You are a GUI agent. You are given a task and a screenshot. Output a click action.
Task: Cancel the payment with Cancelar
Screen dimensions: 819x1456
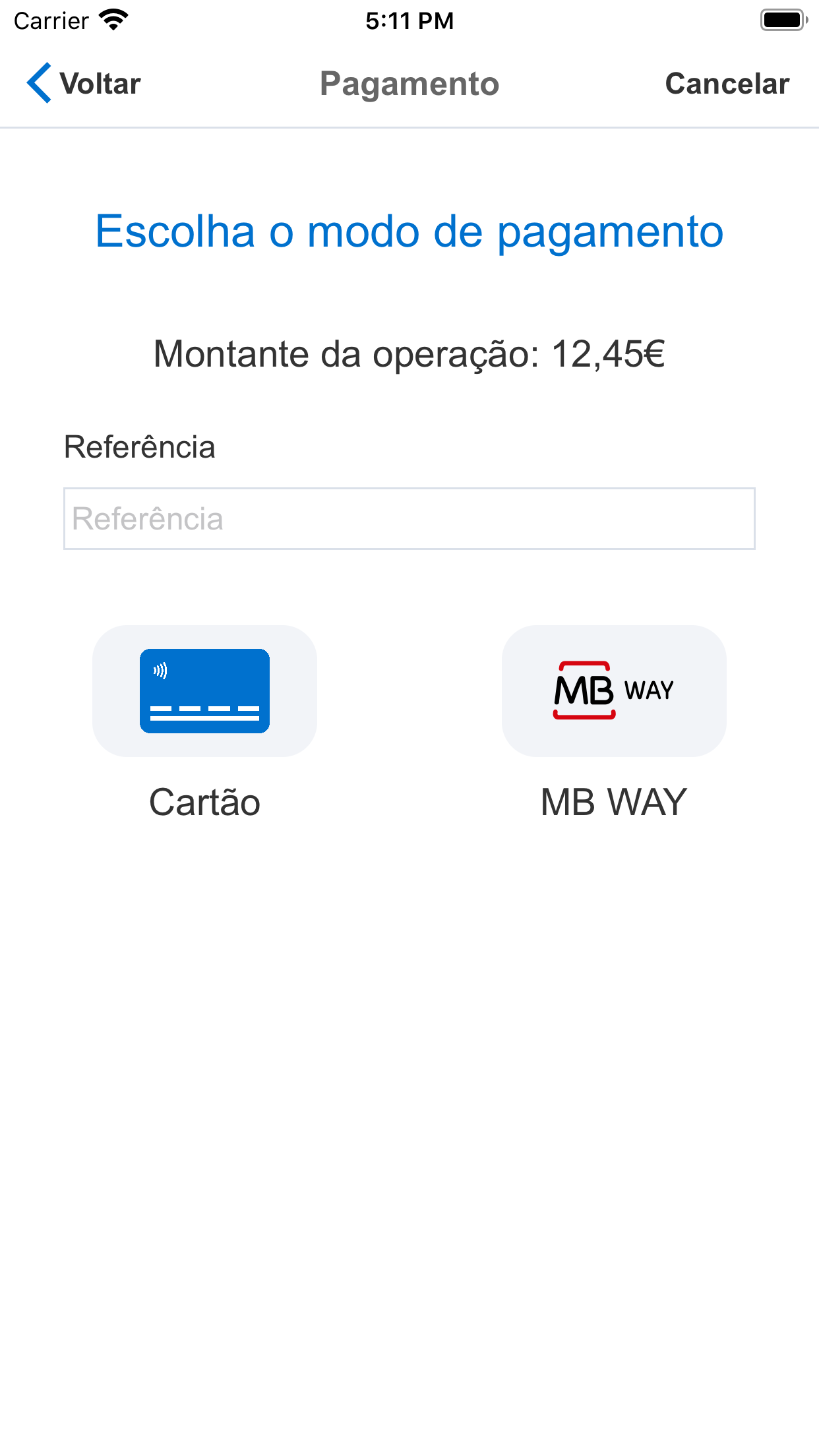(727, 84)
